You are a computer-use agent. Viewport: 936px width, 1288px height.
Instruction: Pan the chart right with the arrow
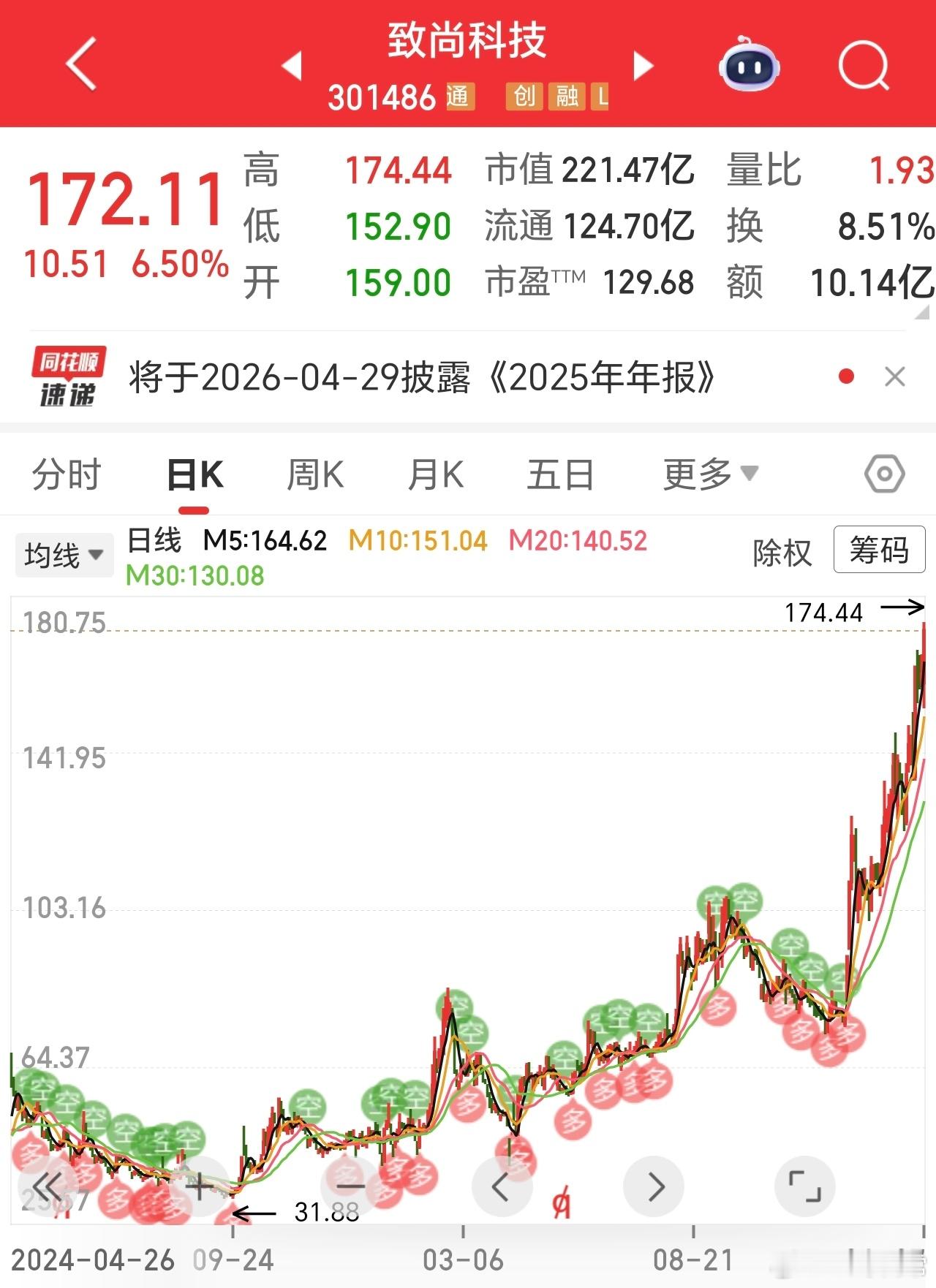point(653,1184)
